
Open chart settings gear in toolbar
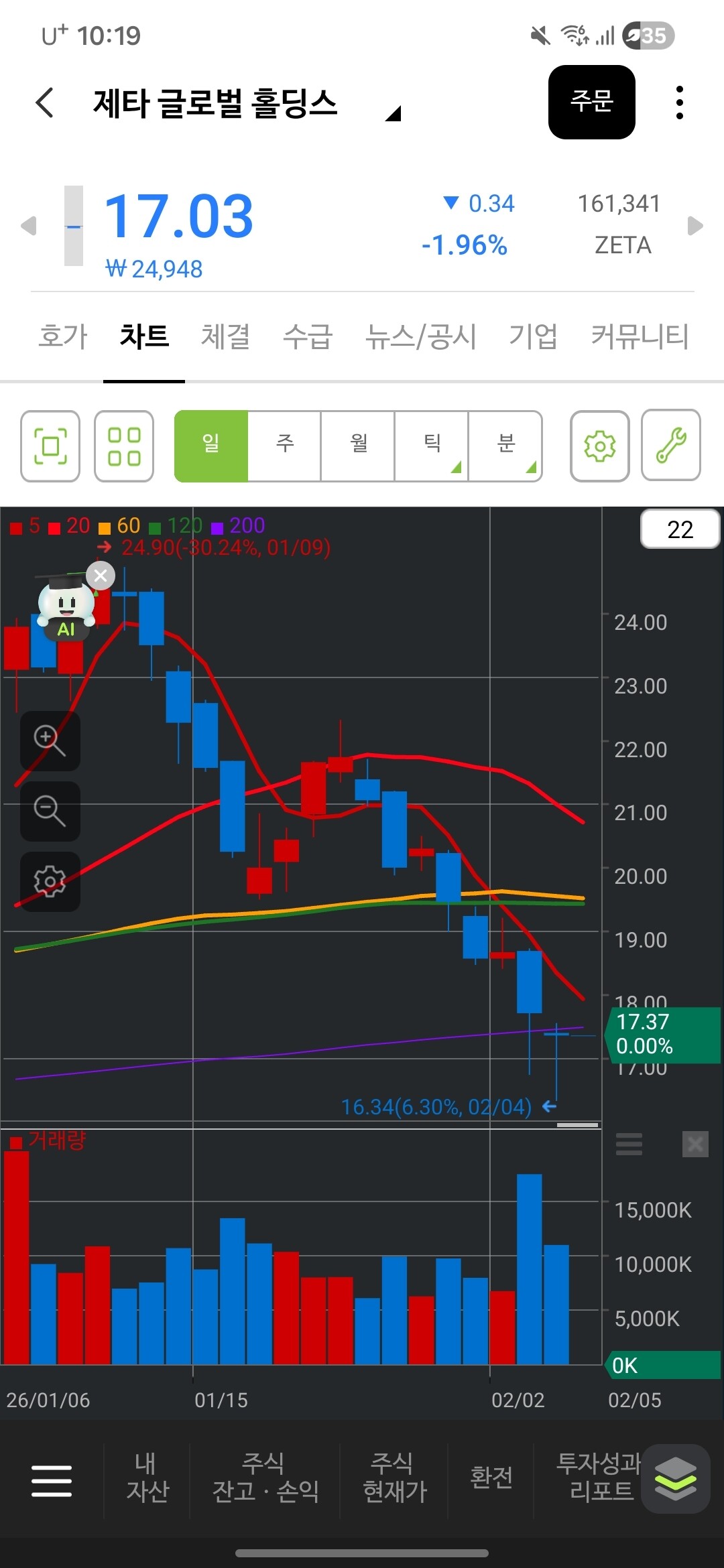point(599,446)
